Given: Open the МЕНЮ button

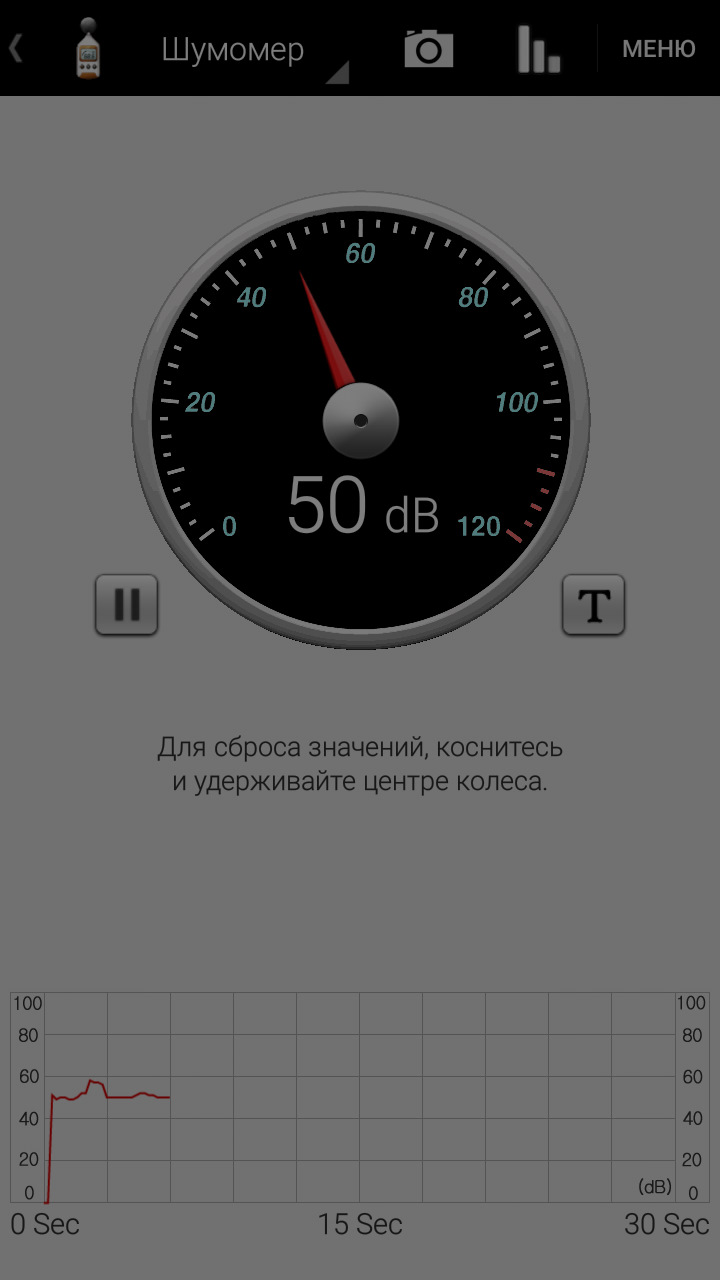Looking at the screenshot, I should pos(658,48).
